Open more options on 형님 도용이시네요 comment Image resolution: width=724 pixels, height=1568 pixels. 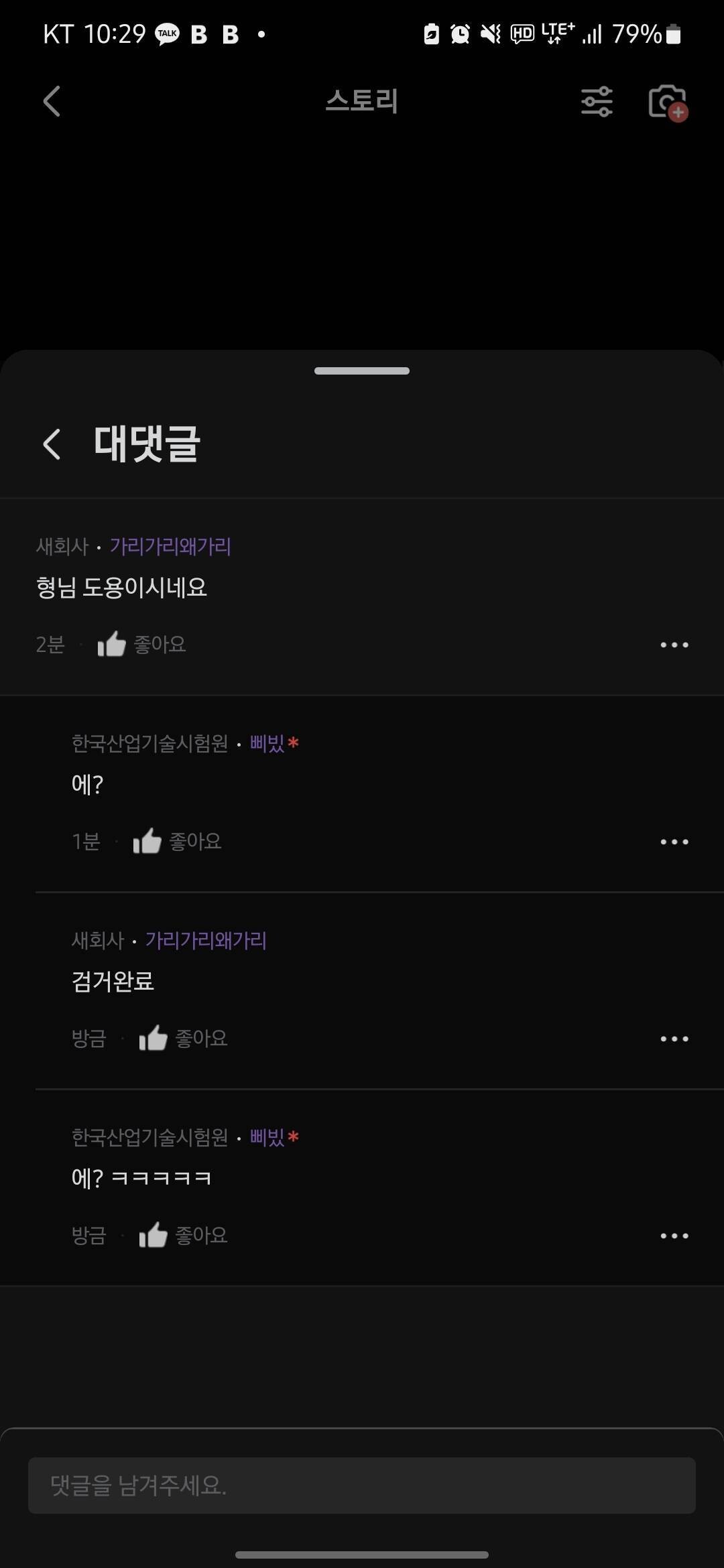coord(674,644)
